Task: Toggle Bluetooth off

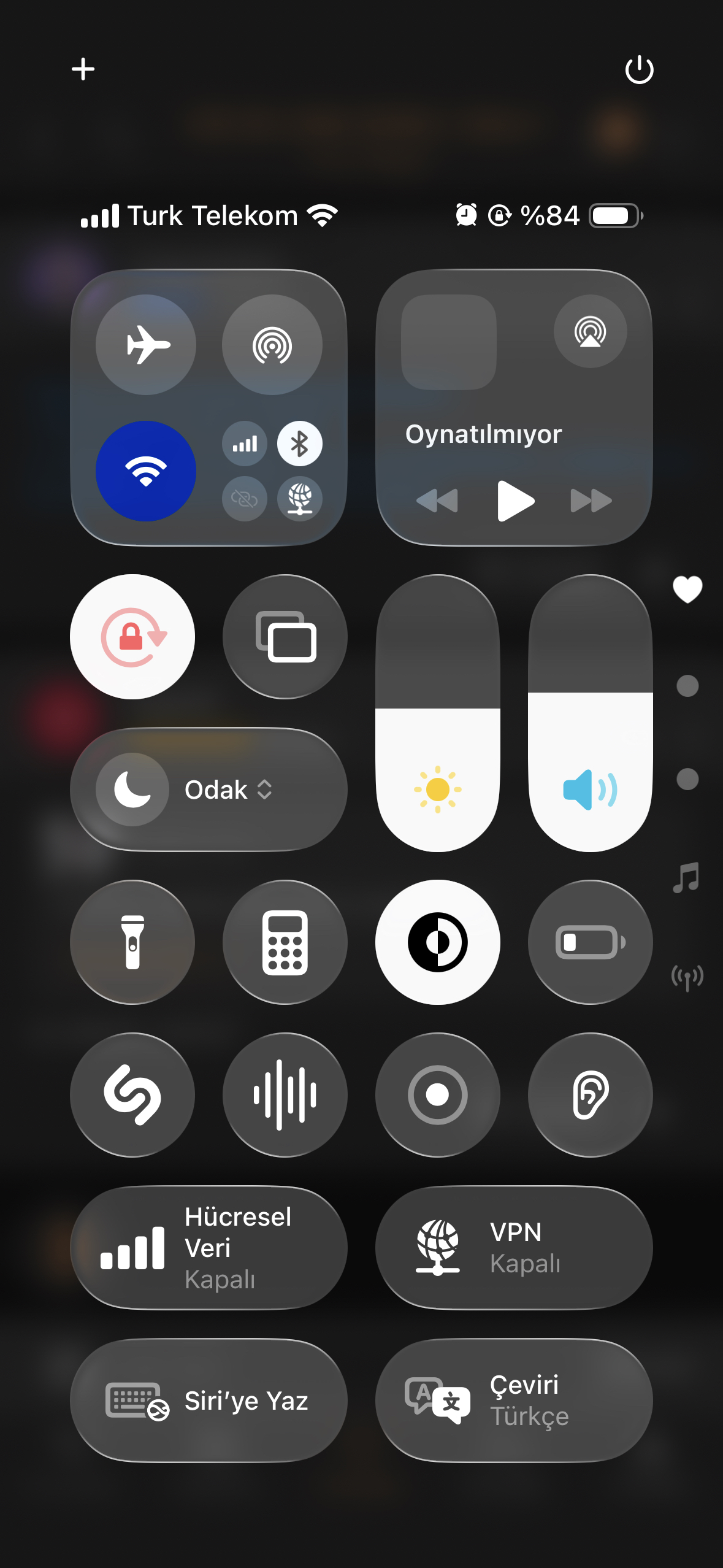Action: coord(300,444)
